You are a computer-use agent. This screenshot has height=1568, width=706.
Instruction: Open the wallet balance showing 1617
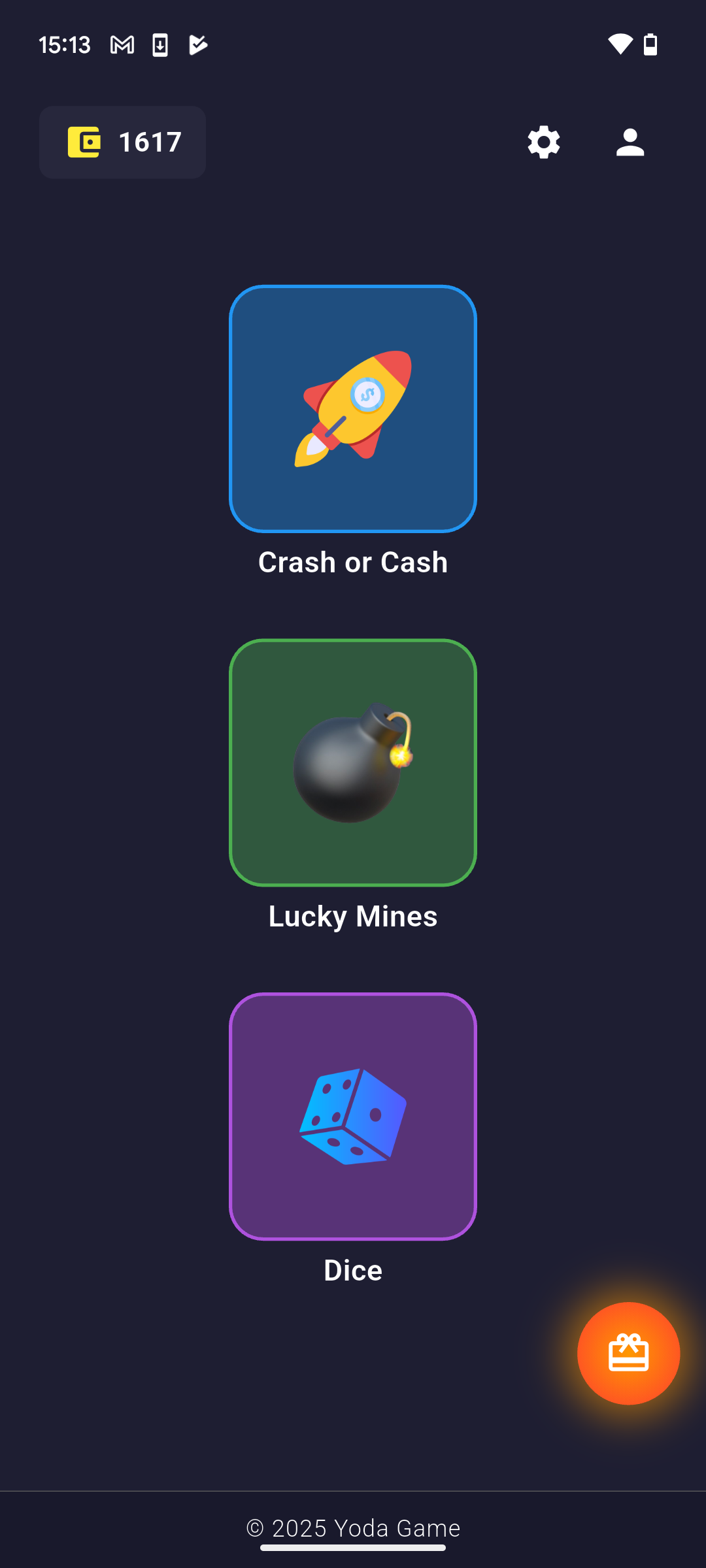tap(150, 142)
